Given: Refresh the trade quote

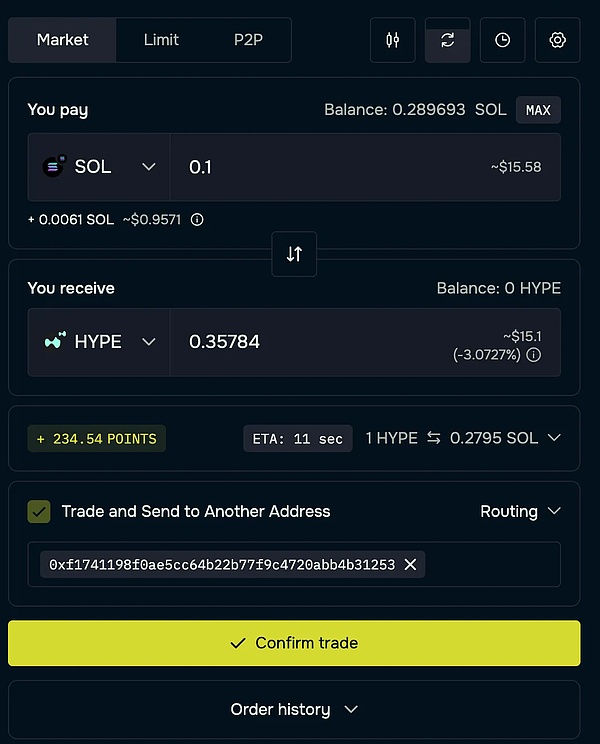Looking at the screenshot, I should [x=447, y=40].
